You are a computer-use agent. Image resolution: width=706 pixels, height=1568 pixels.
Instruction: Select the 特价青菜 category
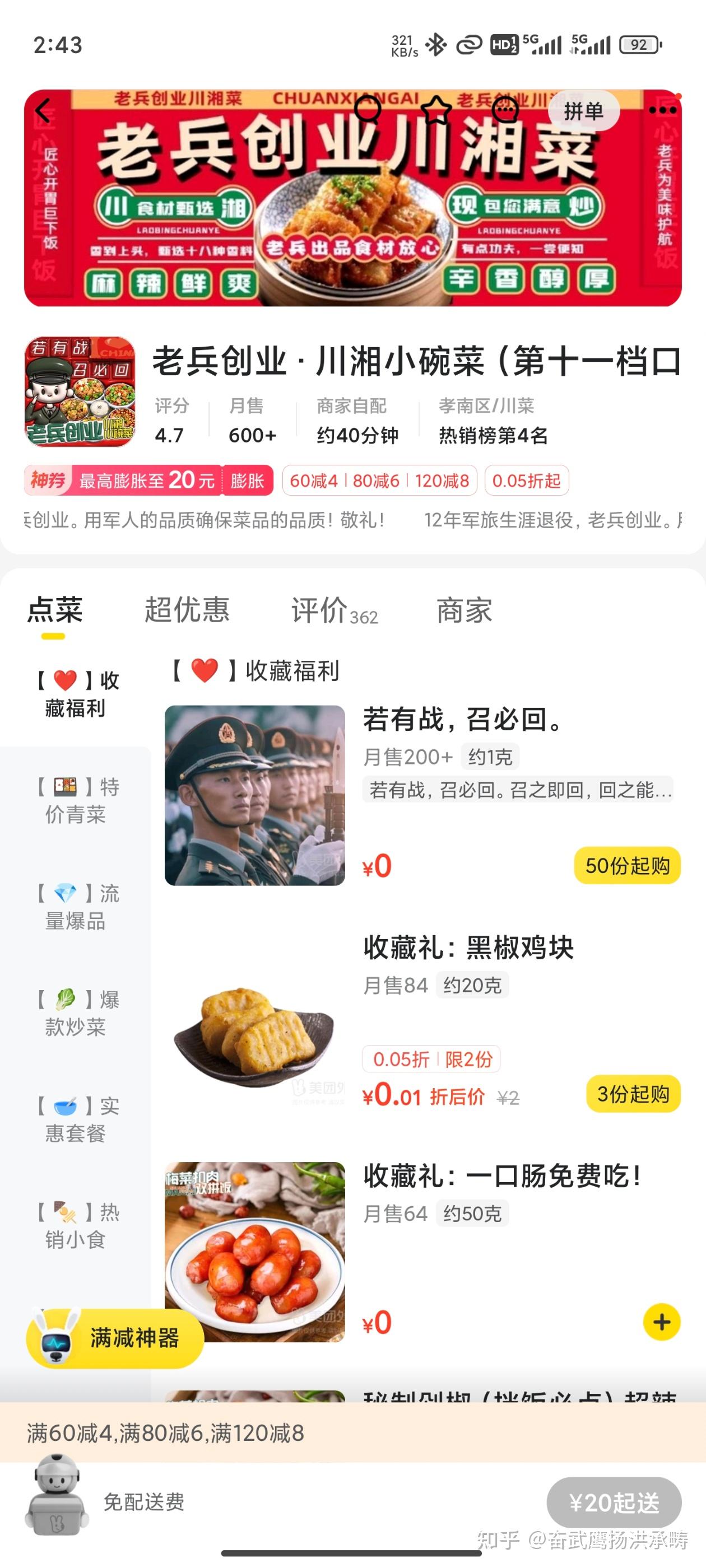(x=76, y=800)
